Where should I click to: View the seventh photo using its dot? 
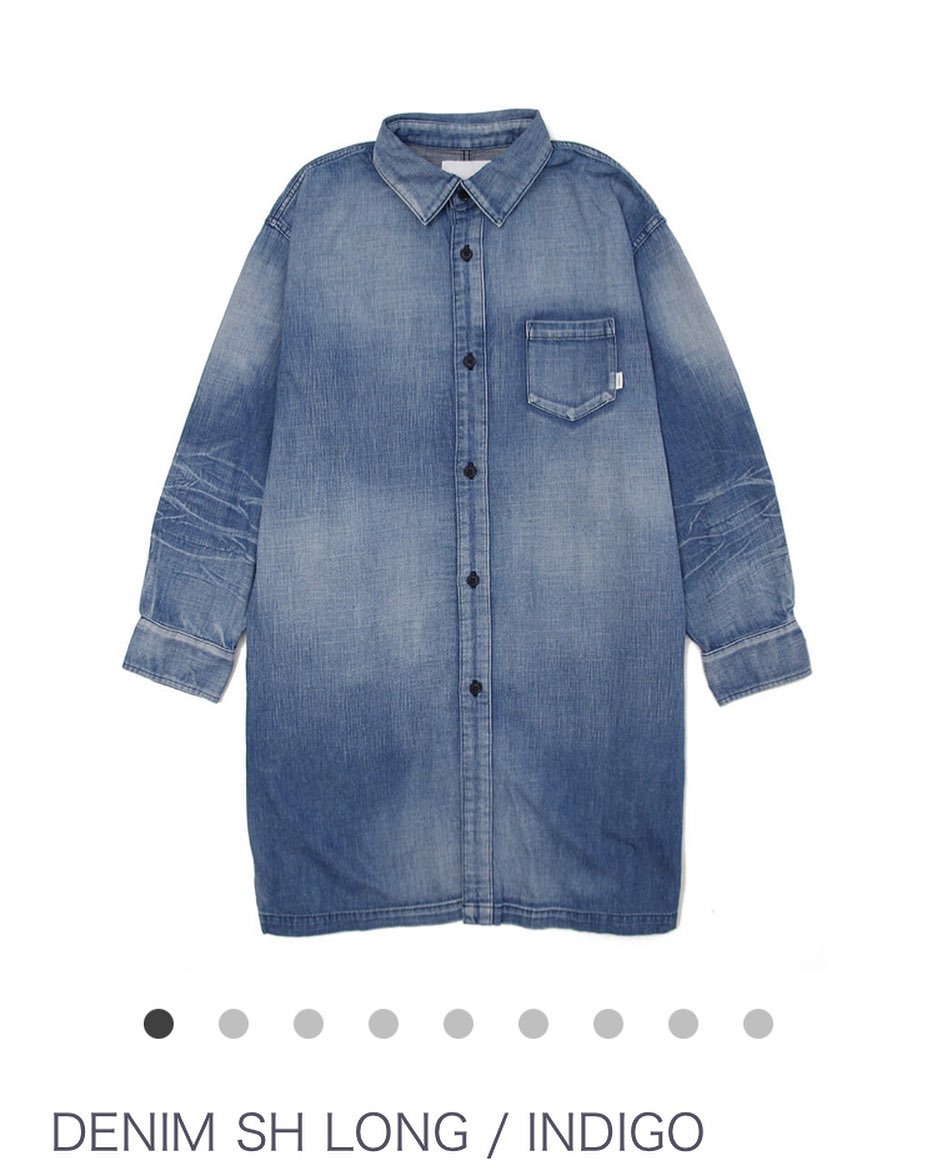[608, 1023]
